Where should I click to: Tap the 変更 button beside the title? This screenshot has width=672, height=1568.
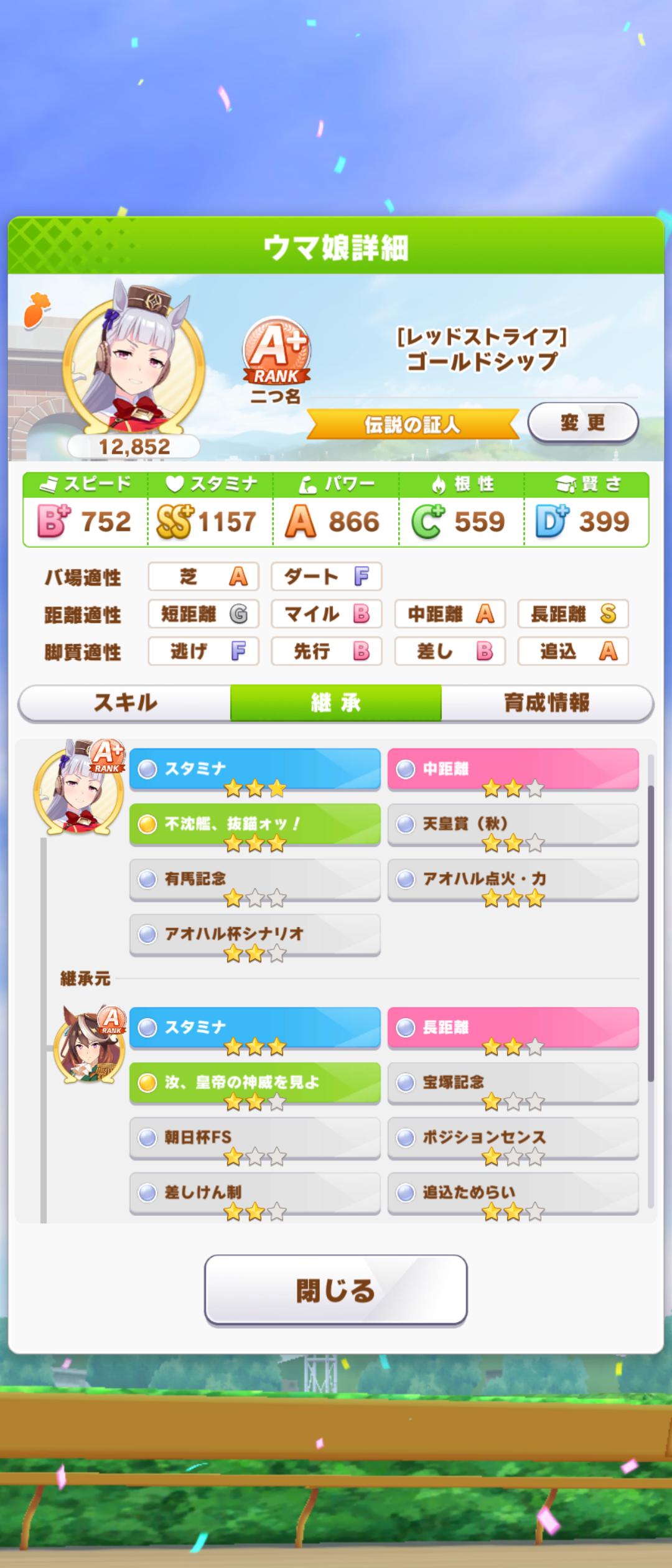[582, 423]
